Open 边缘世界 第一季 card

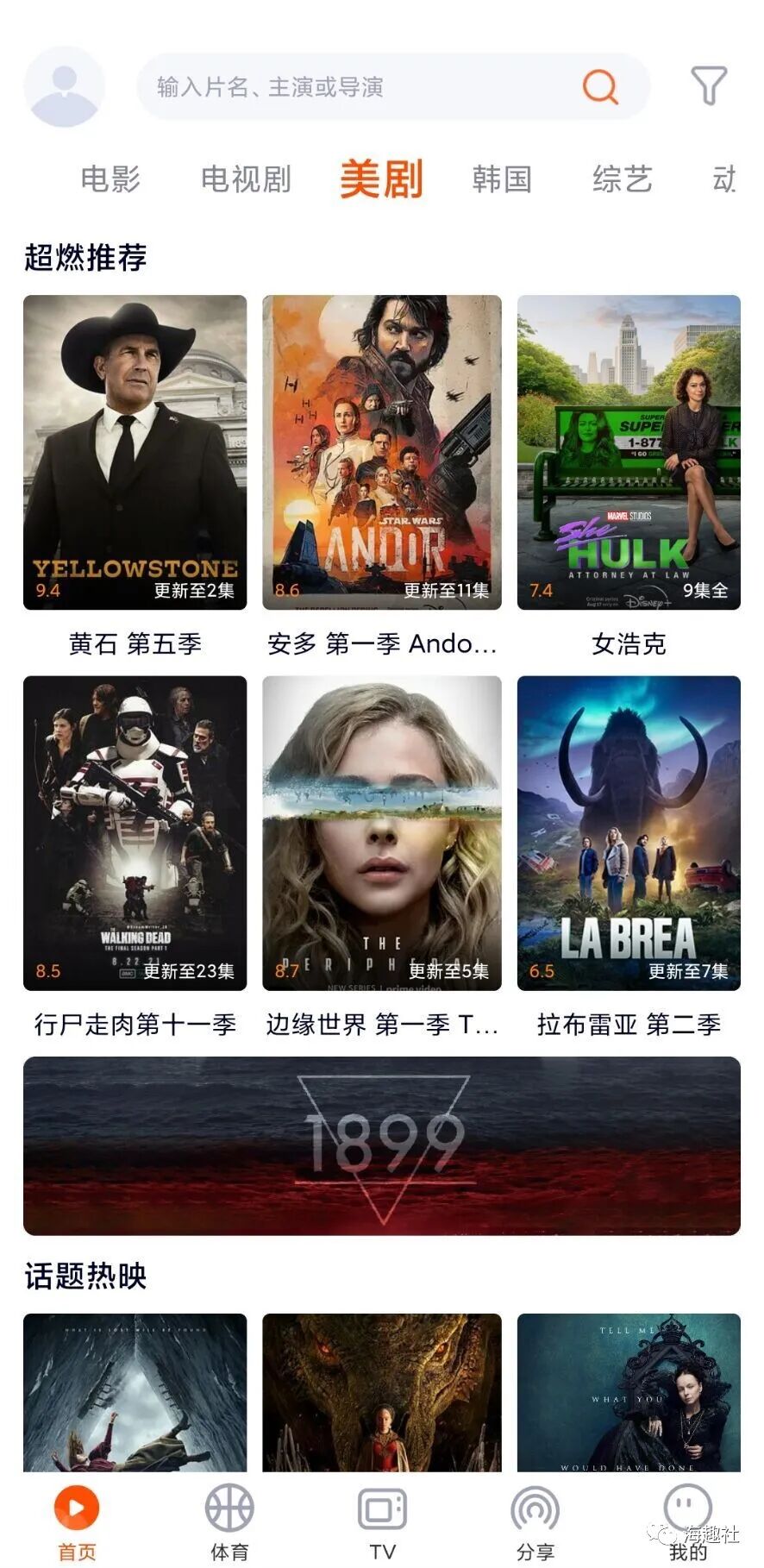381,833
